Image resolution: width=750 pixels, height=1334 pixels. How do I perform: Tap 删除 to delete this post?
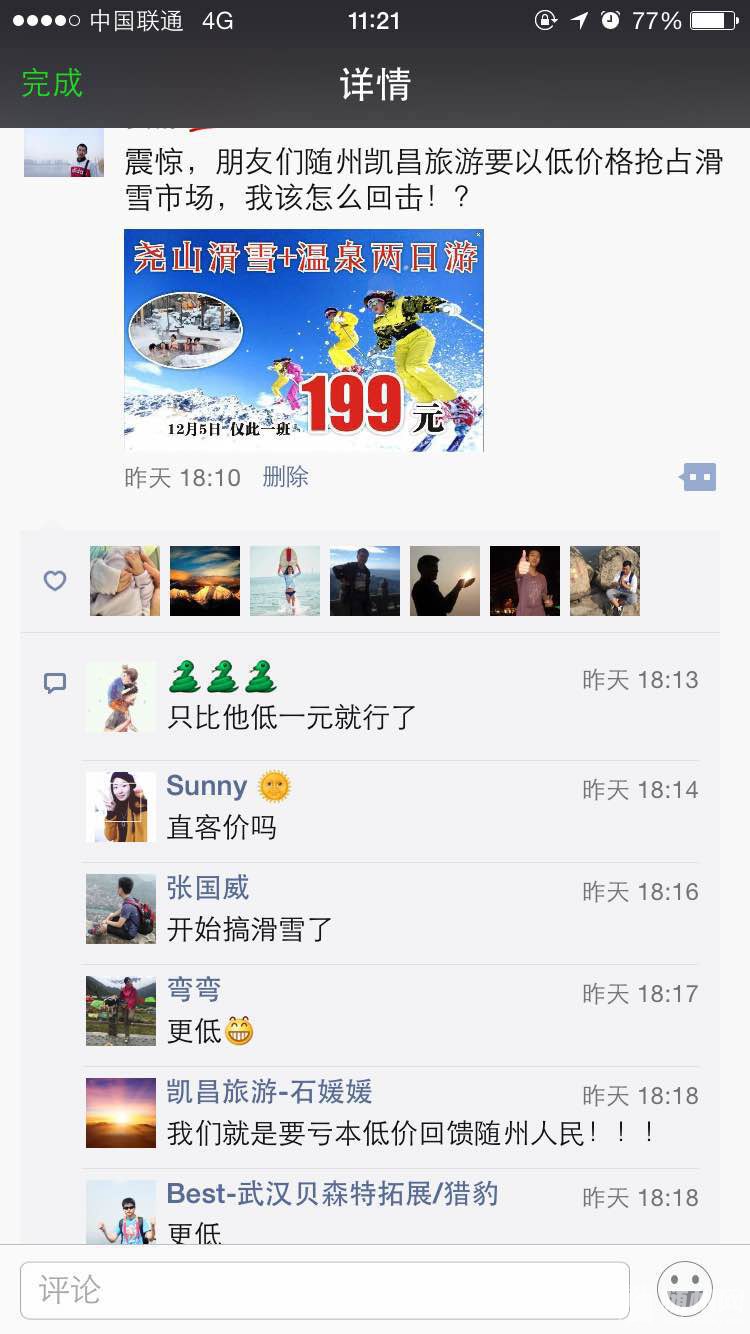[x=285, y=477]
